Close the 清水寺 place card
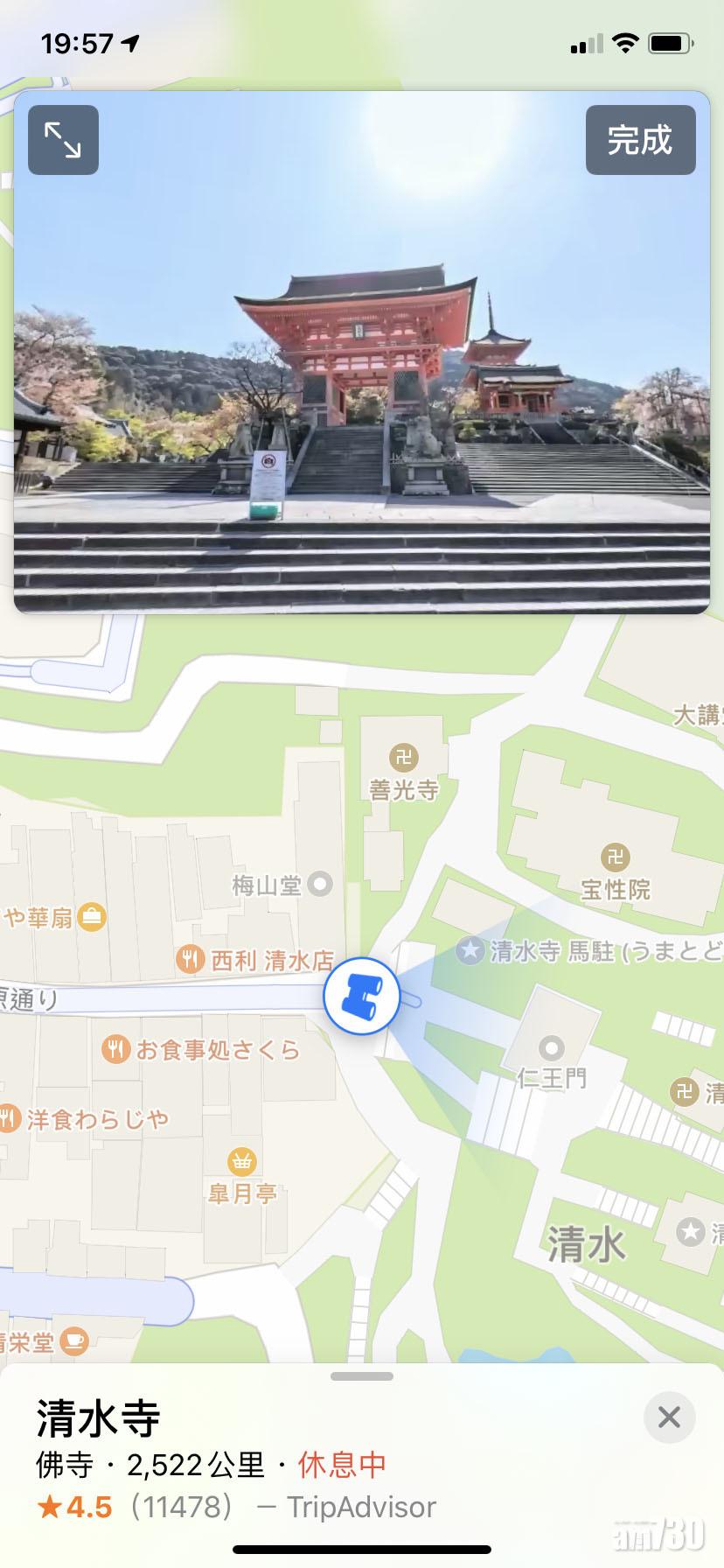The image size is (724, 1568). click(669, 1417)
